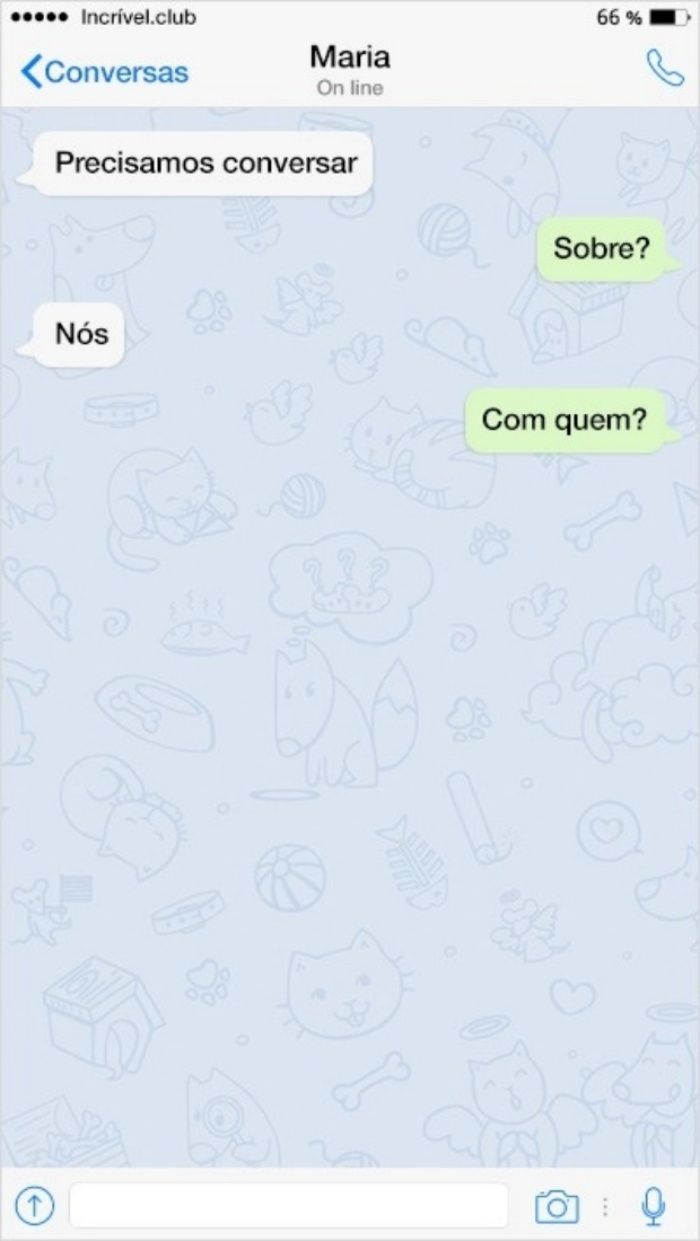Open Maria's contact info header
The image size is (700, 1241).
(x=349, y=68)
